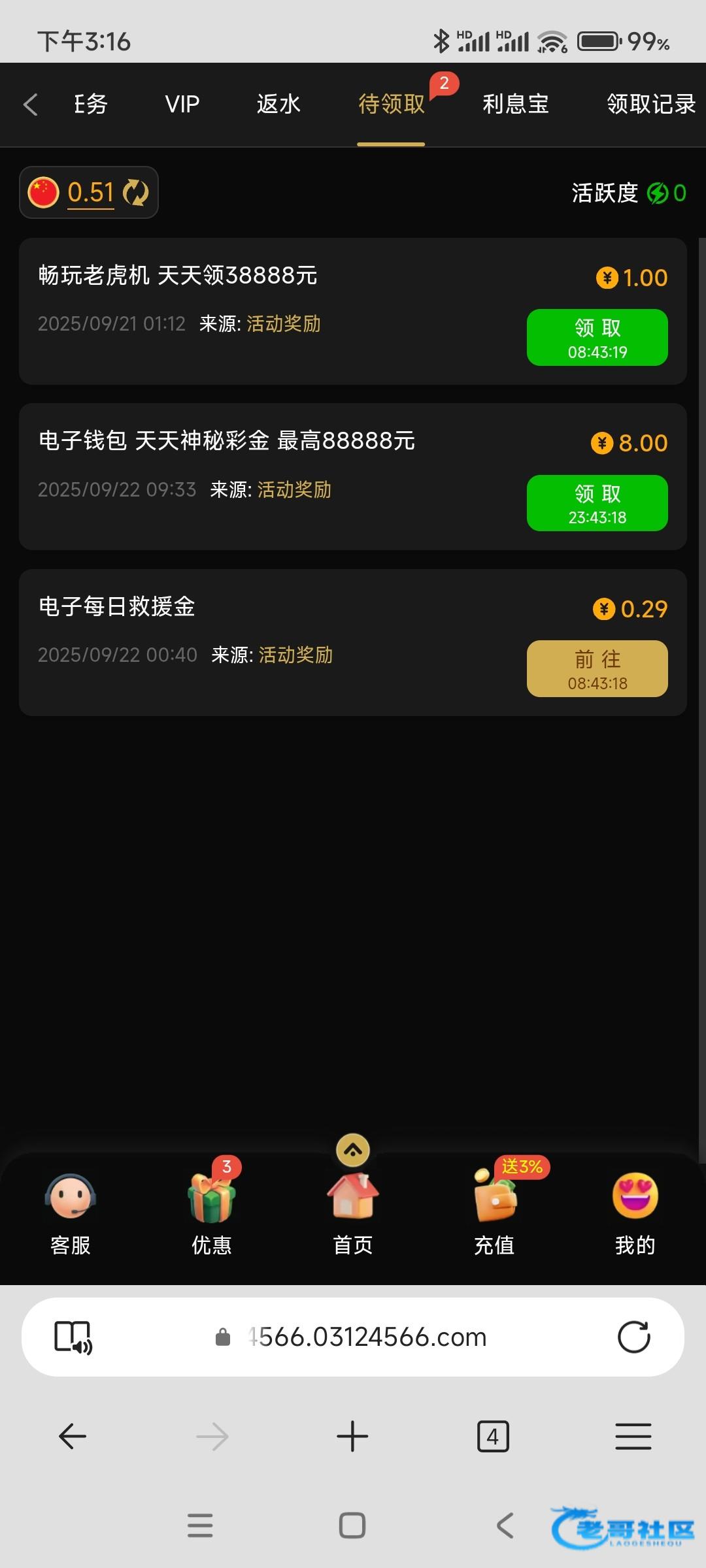The width and height of the screenshot is (706, 1568).
Task: Switch to the VIP tab
Action: click(x=182, y=104)
